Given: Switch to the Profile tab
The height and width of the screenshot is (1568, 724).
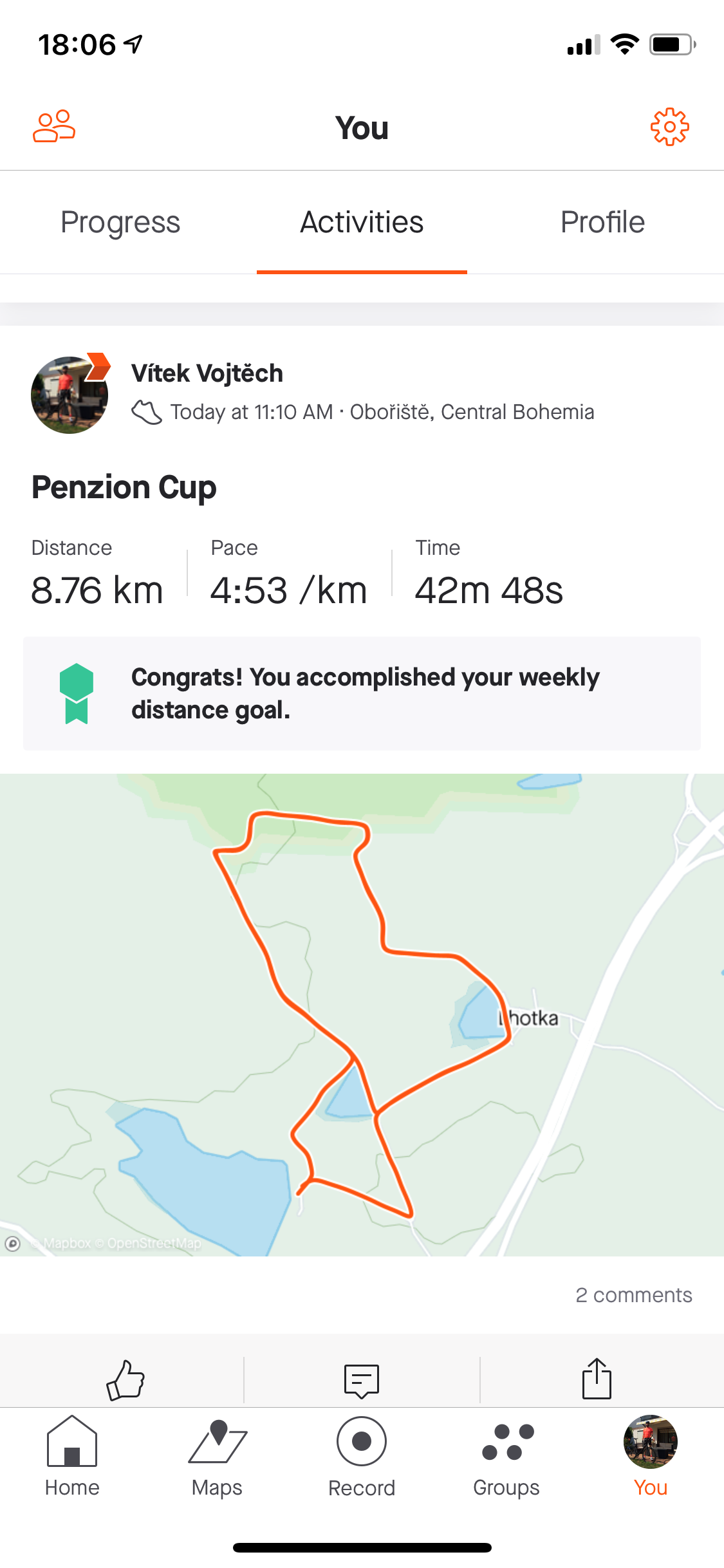Looking at the screenshot, I should click(x=602, y=222).
